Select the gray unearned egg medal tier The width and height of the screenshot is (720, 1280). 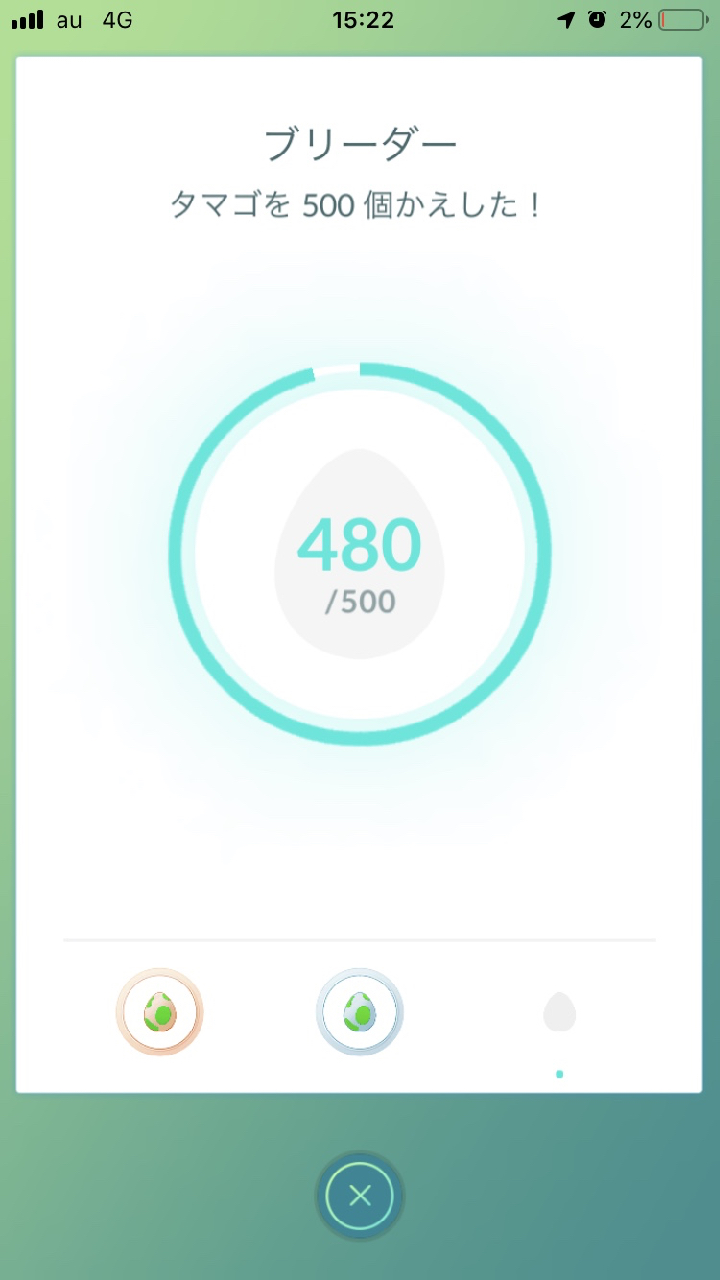(560, 1012)
